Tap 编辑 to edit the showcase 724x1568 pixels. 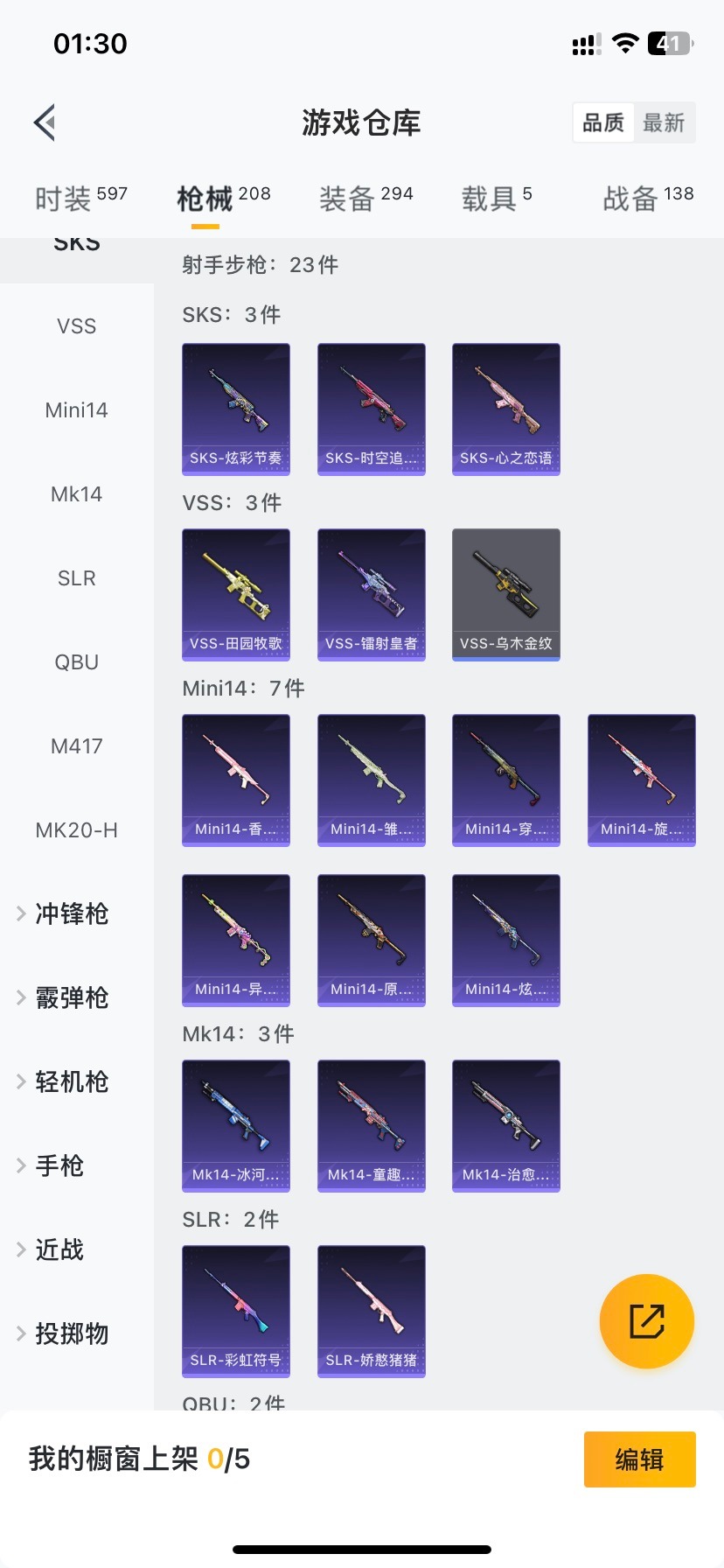(x=639, y=1459)
